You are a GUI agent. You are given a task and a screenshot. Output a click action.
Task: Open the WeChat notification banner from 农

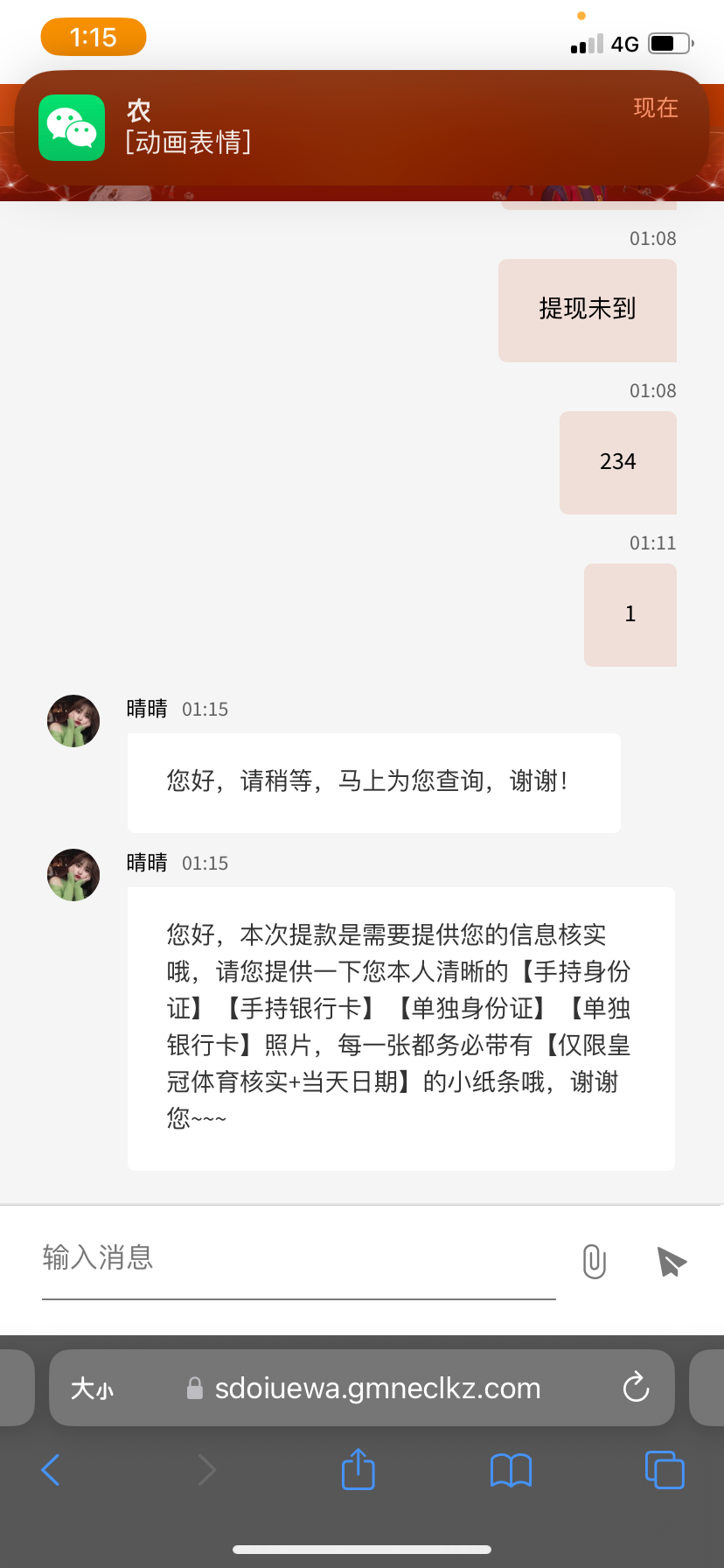pyautogui.click(x=361, y=128)
